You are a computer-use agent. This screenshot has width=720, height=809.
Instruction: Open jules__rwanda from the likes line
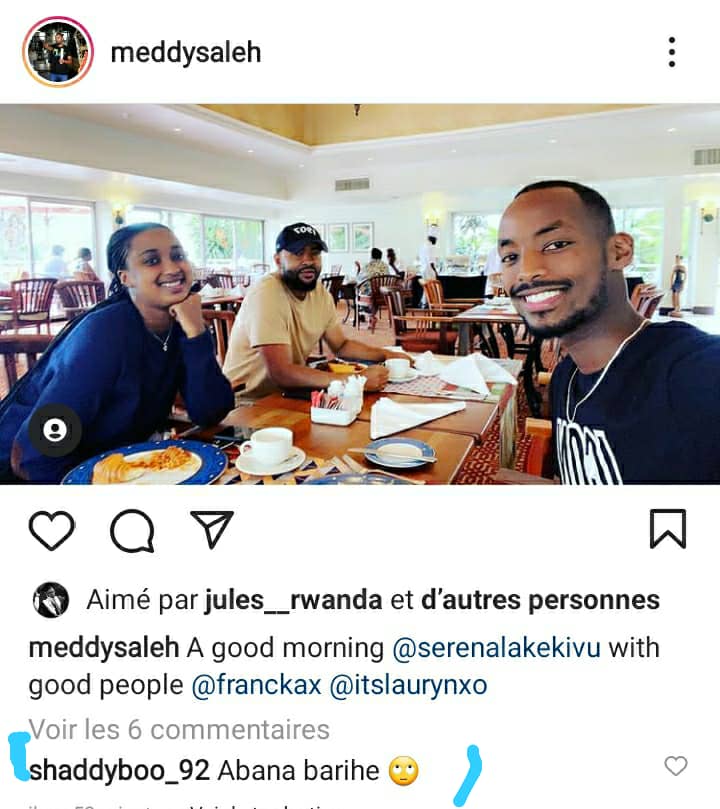click(x=293, y=600)
